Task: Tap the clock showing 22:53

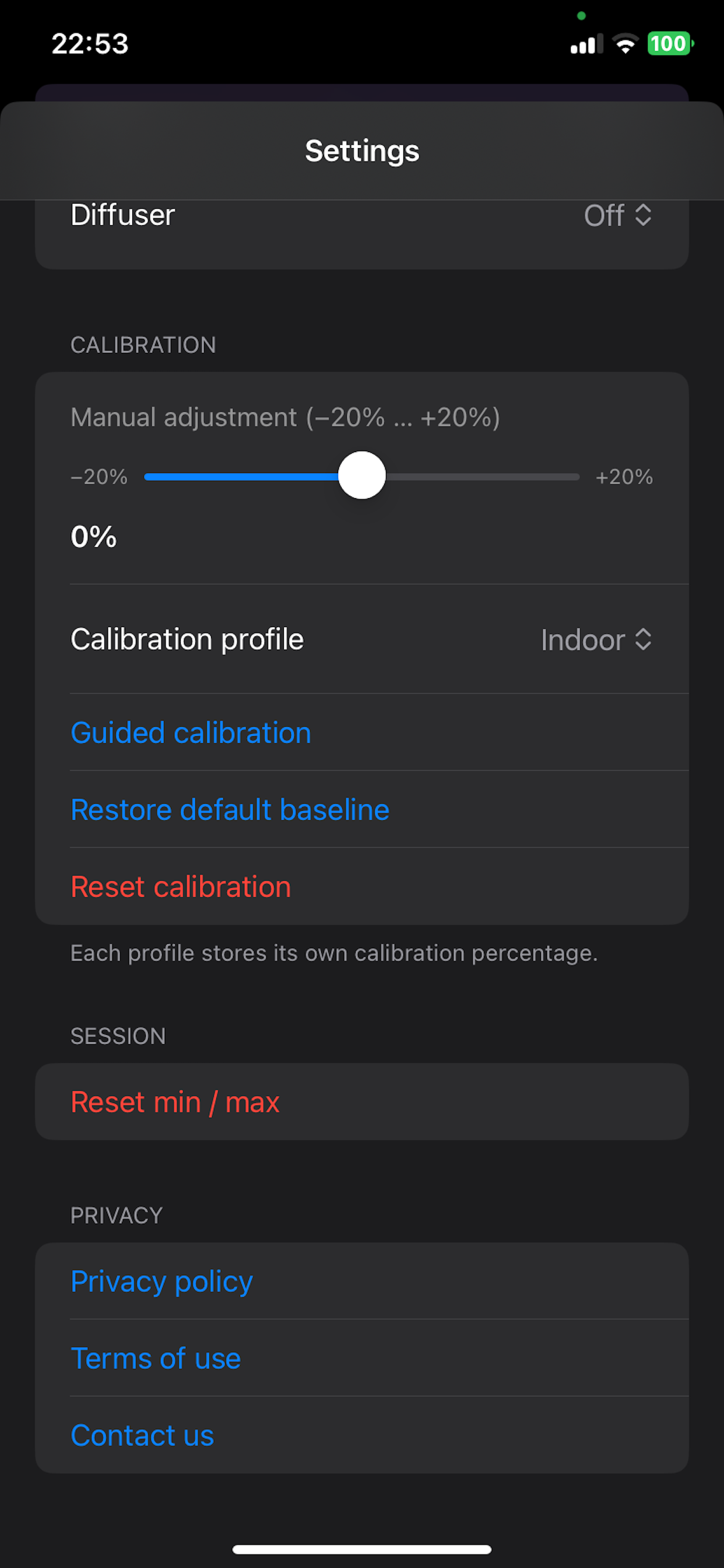Action: [x=90, y=43]
